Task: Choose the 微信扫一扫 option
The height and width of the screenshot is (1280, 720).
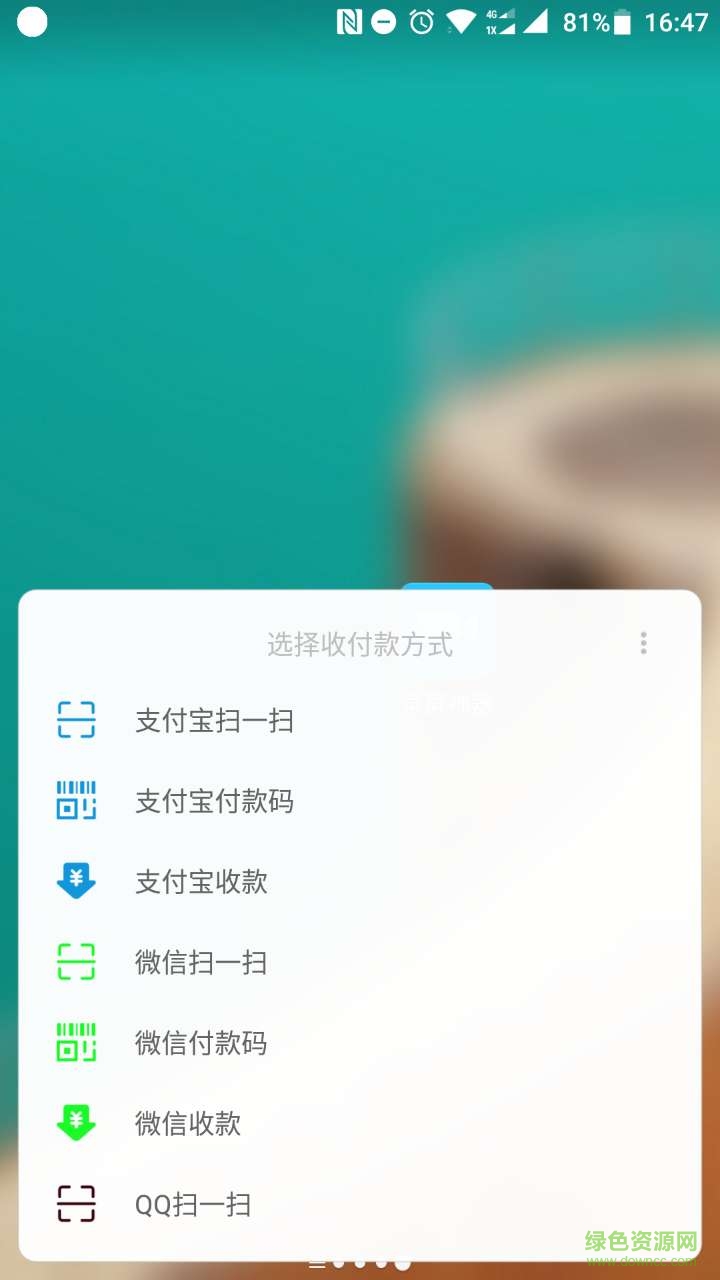Action: tap(200, 962)
